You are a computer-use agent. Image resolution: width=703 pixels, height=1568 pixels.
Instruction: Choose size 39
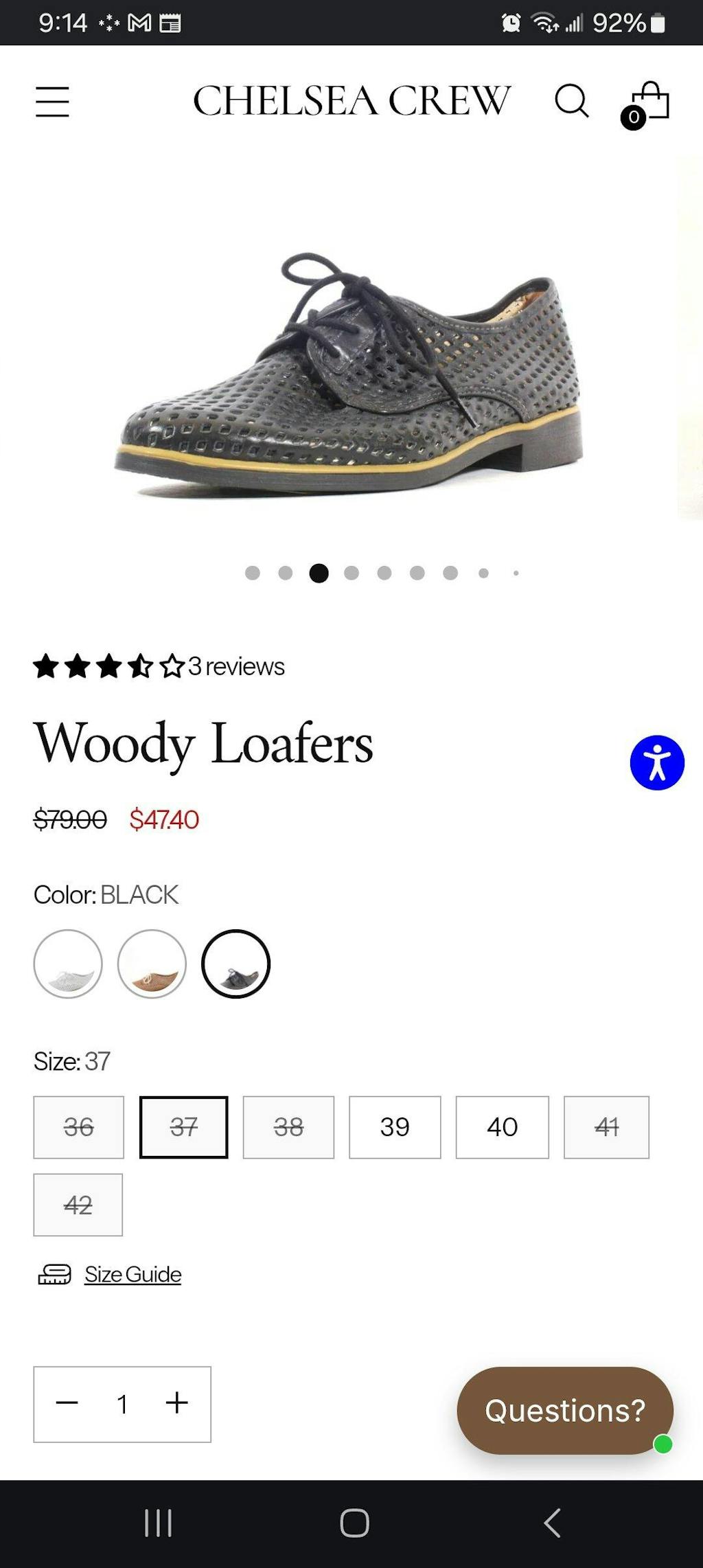(395, 1127)
